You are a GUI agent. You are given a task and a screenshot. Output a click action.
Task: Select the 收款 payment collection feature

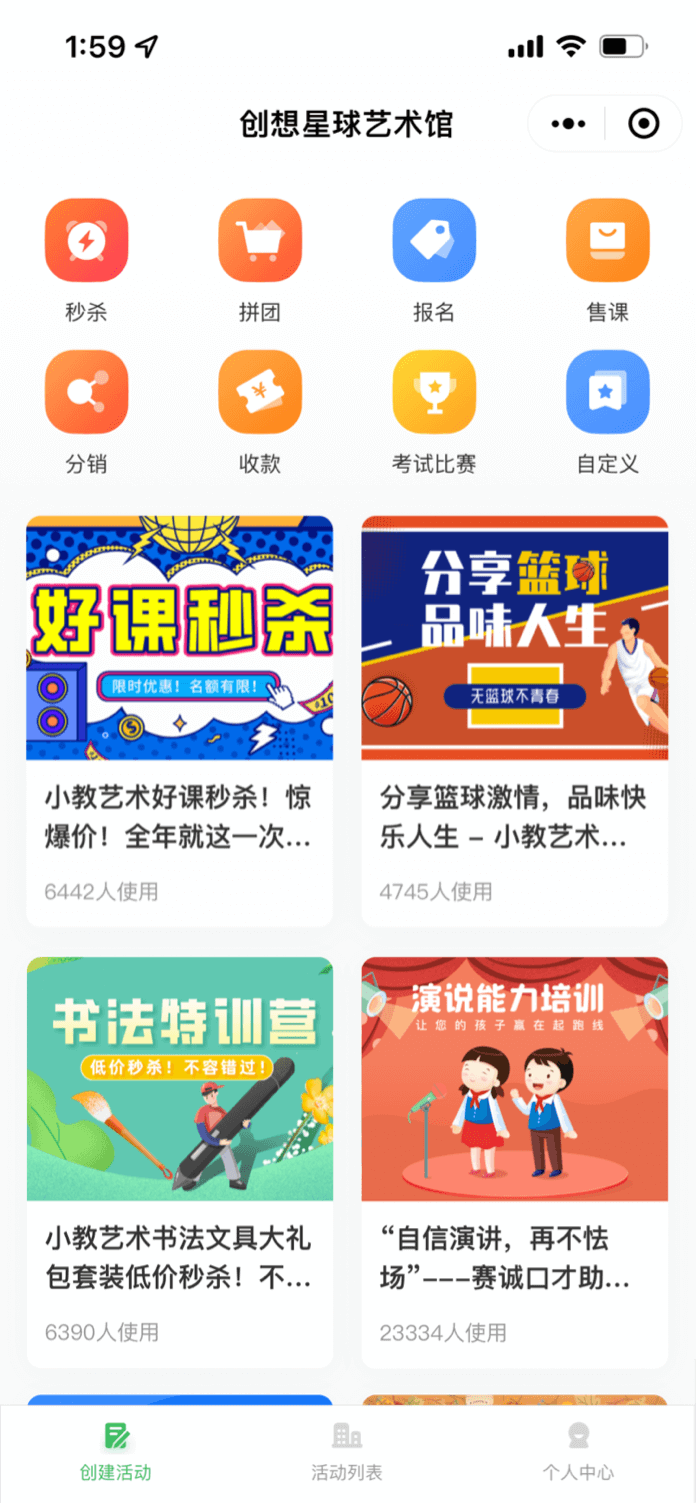(260, 392)
